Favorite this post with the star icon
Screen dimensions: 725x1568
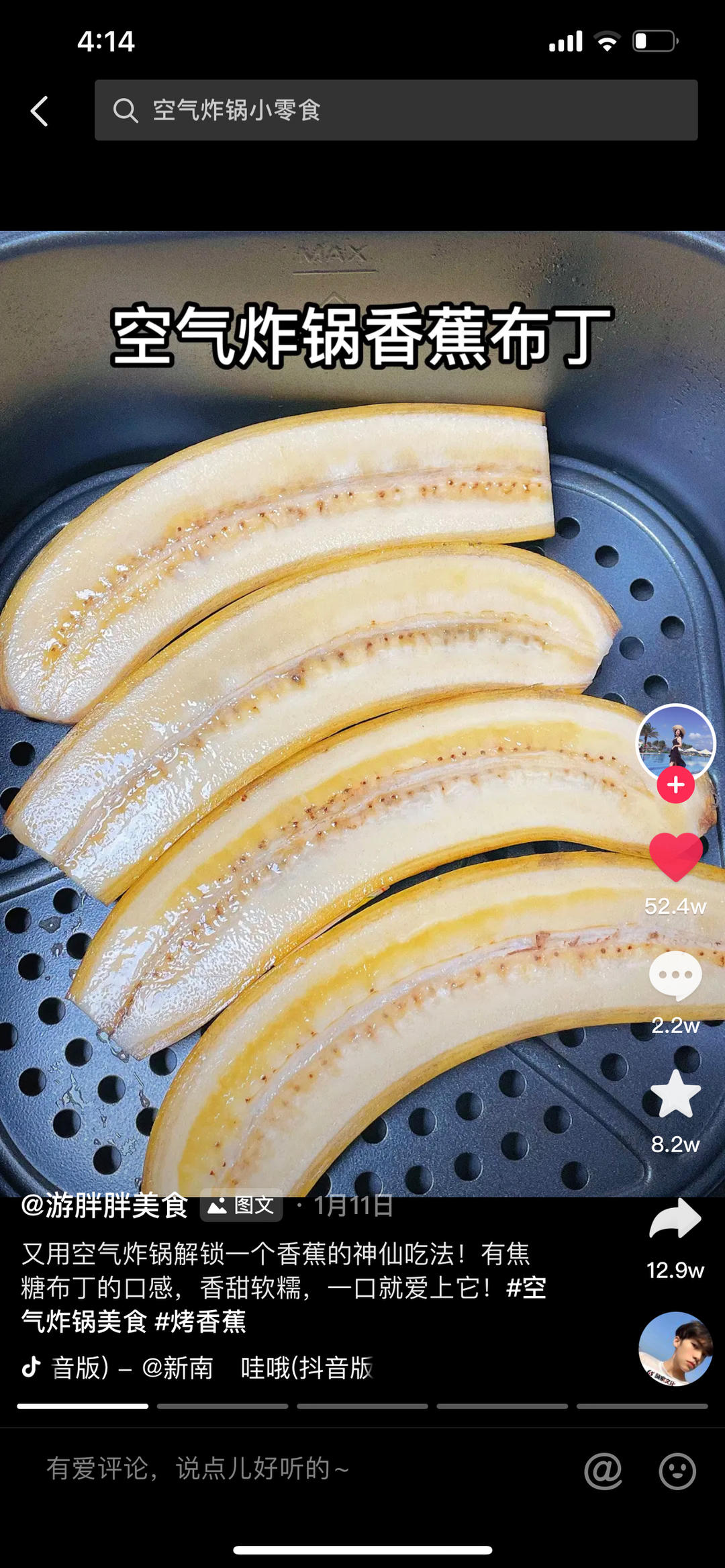pyautogui.click(x=675, y=1095)
